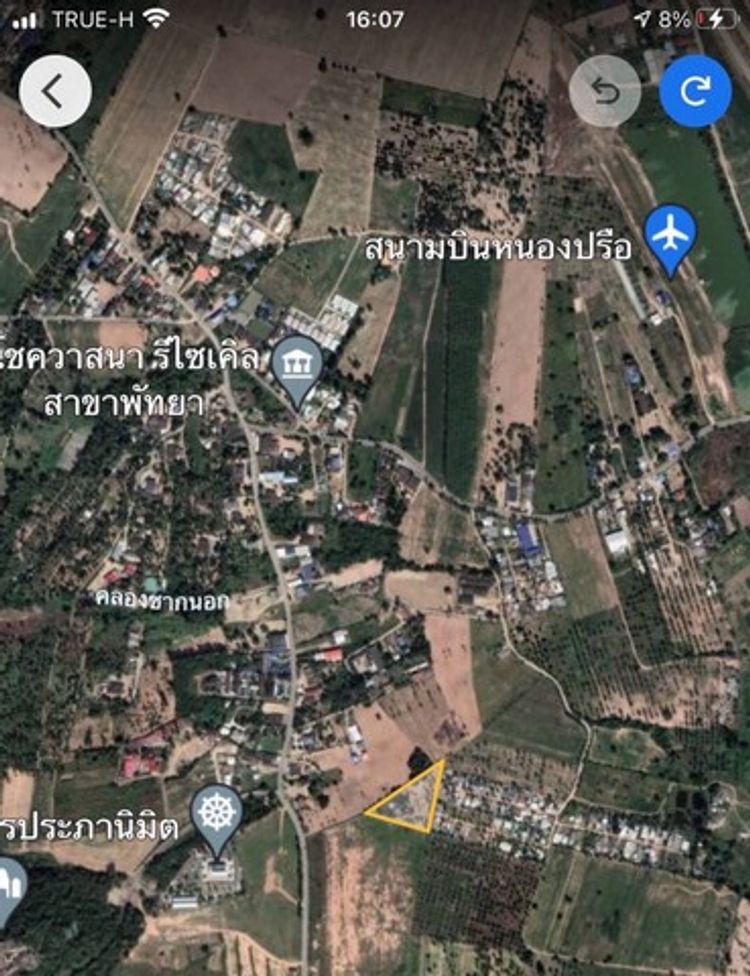Undo the last drawing action
The image size is (750, 976).
click(605, 91)
